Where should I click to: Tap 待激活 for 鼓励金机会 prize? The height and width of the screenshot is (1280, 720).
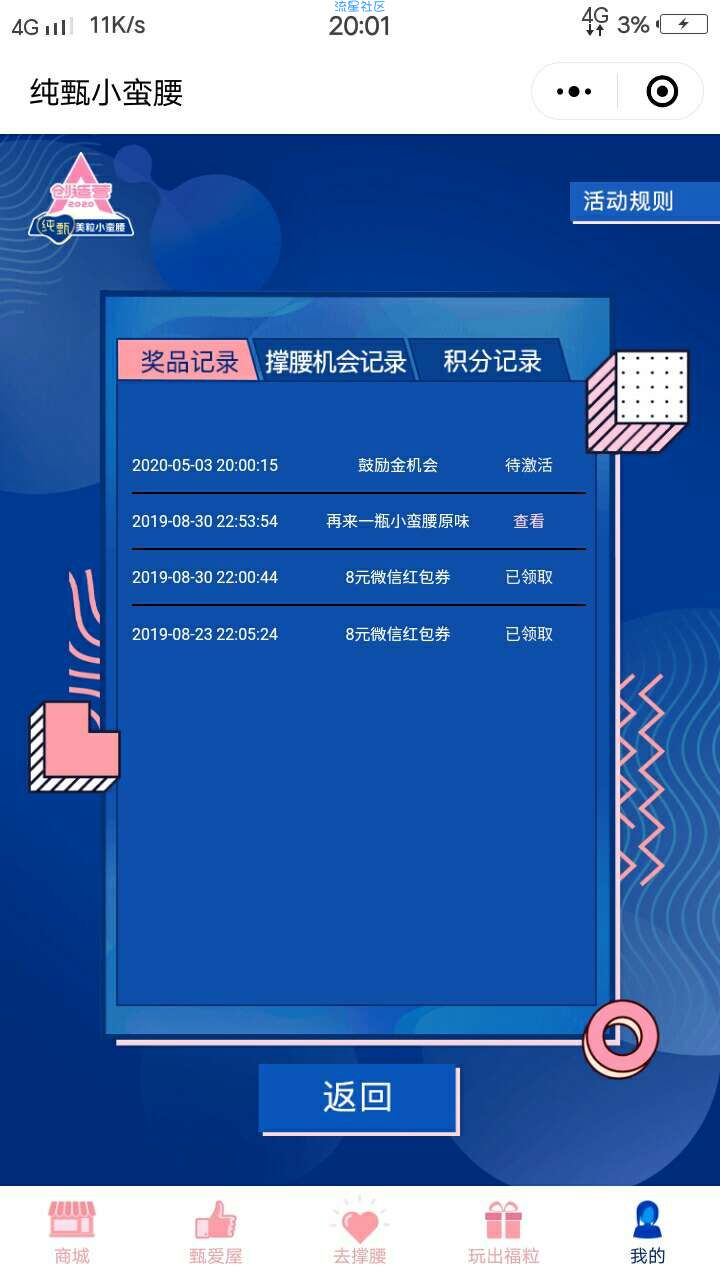528,465
